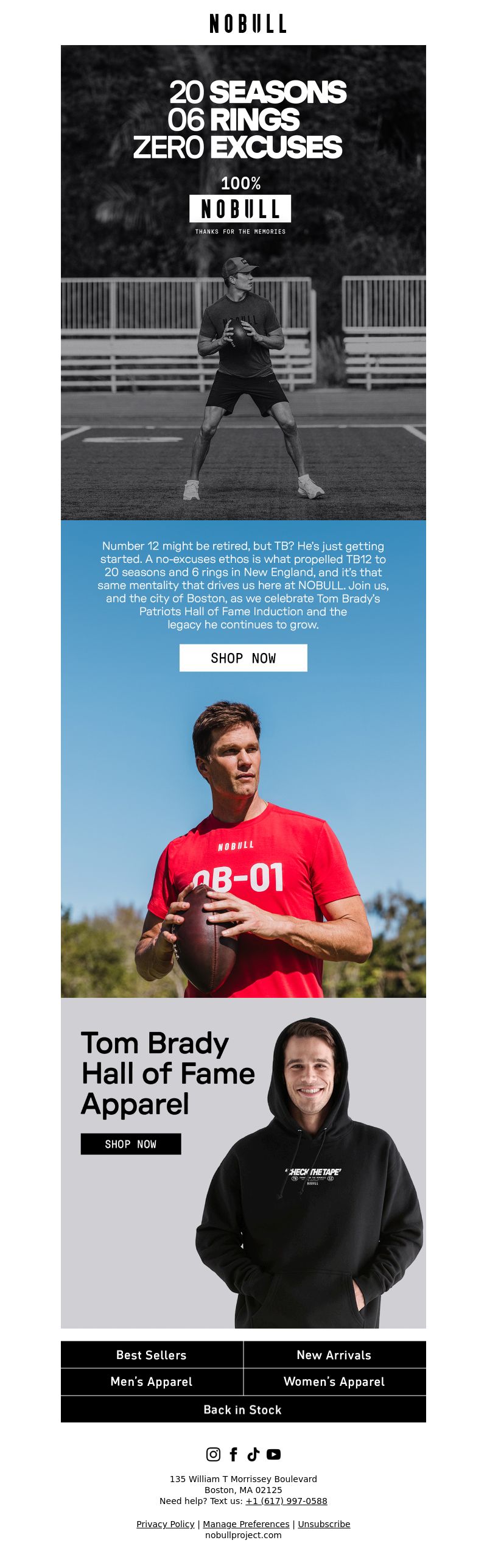Browse New Arrivals
Image resolution: width=487 pixels, height=1568 pixels.
(x=334, y=1354)
